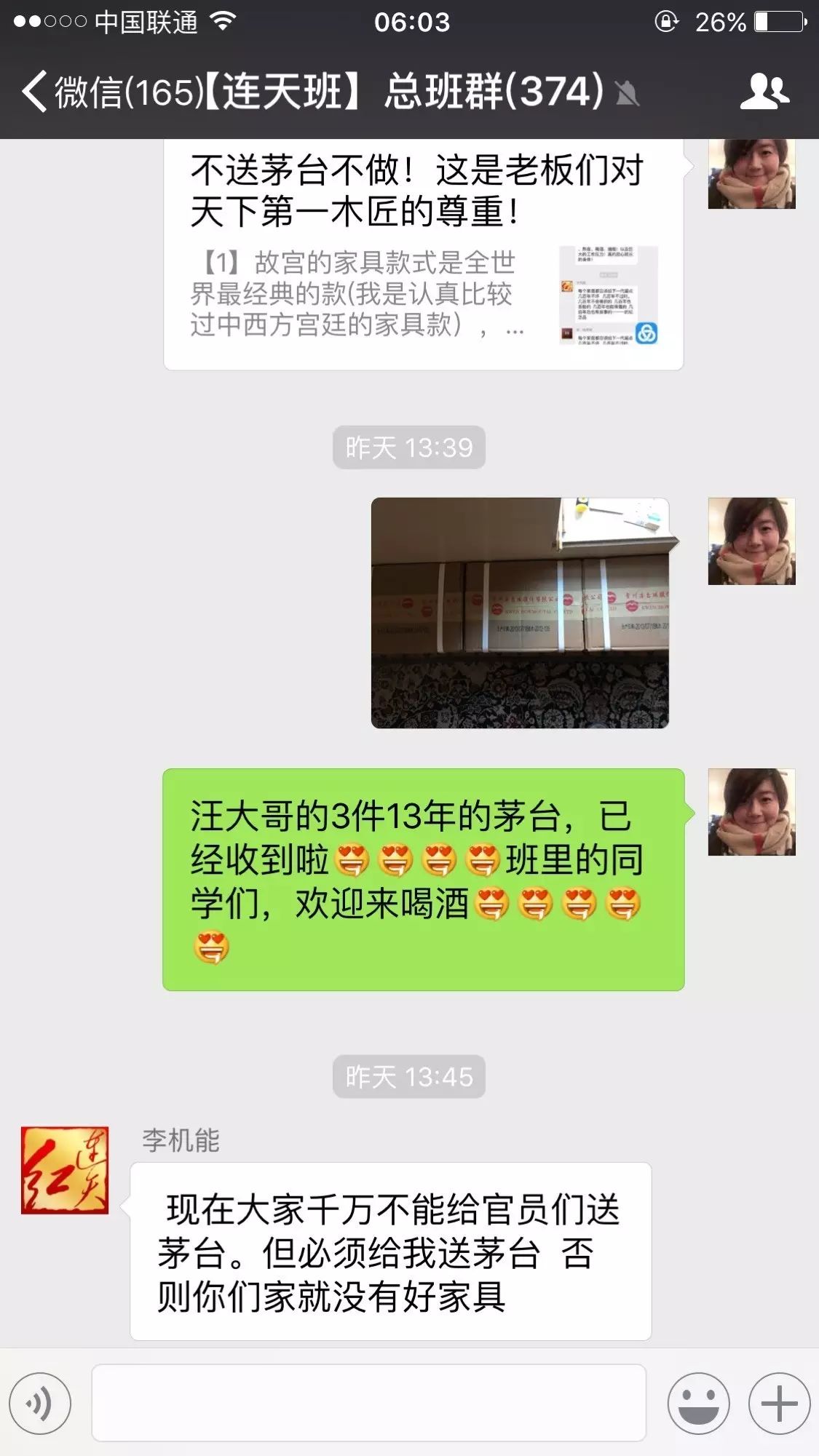This screenshot has height=1456, width=819.
Task: Open the plus attachment menu
Action: coord(779,1403)
